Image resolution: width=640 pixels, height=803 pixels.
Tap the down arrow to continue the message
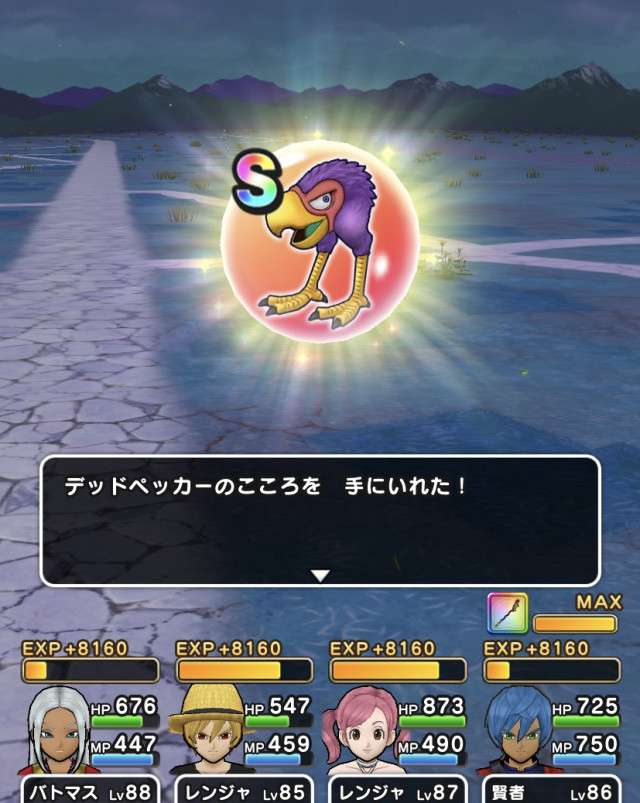(x=319, y=575)
